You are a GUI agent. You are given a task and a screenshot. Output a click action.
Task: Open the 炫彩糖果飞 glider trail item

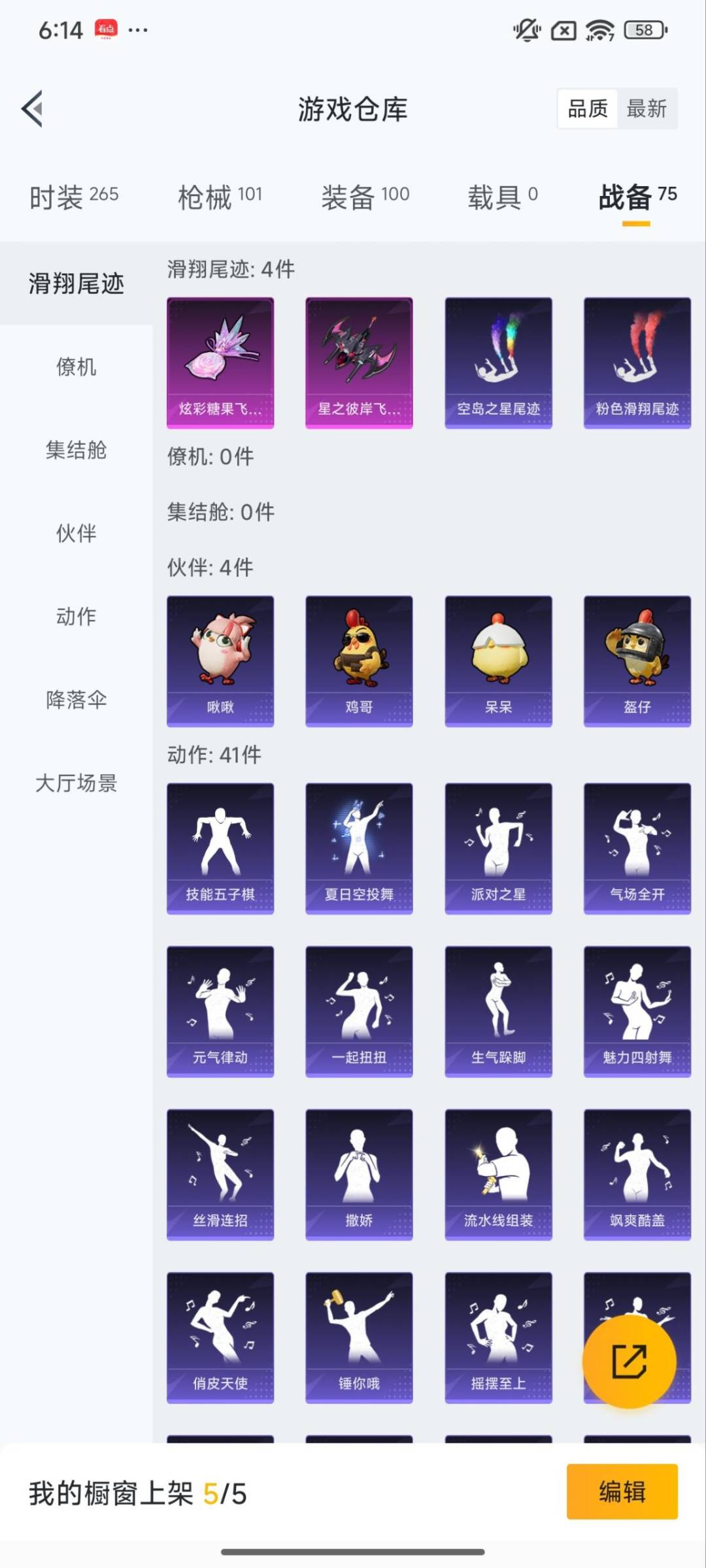click(x=220, y=363)
